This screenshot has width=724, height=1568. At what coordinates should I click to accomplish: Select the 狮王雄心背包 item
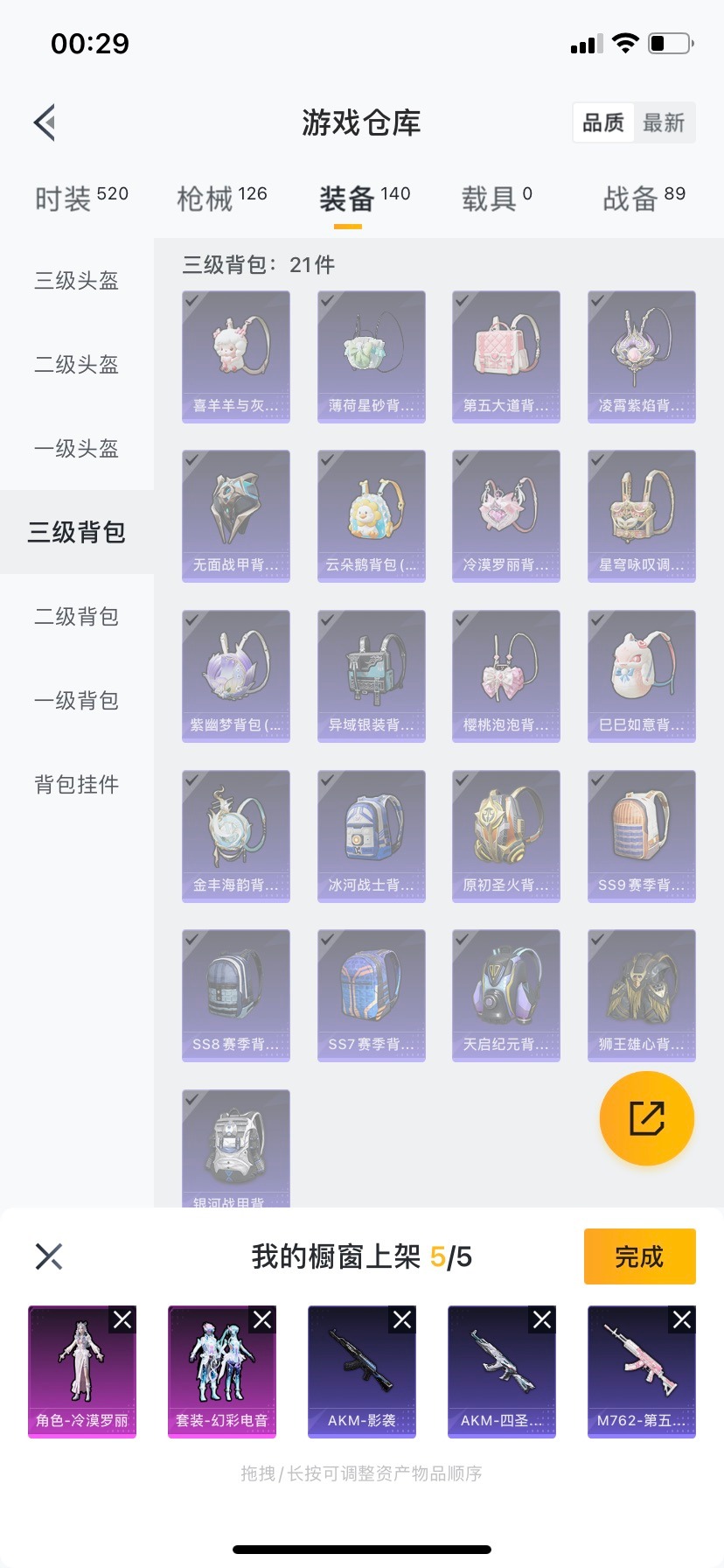pyautogui.click(x=641, y=995)
